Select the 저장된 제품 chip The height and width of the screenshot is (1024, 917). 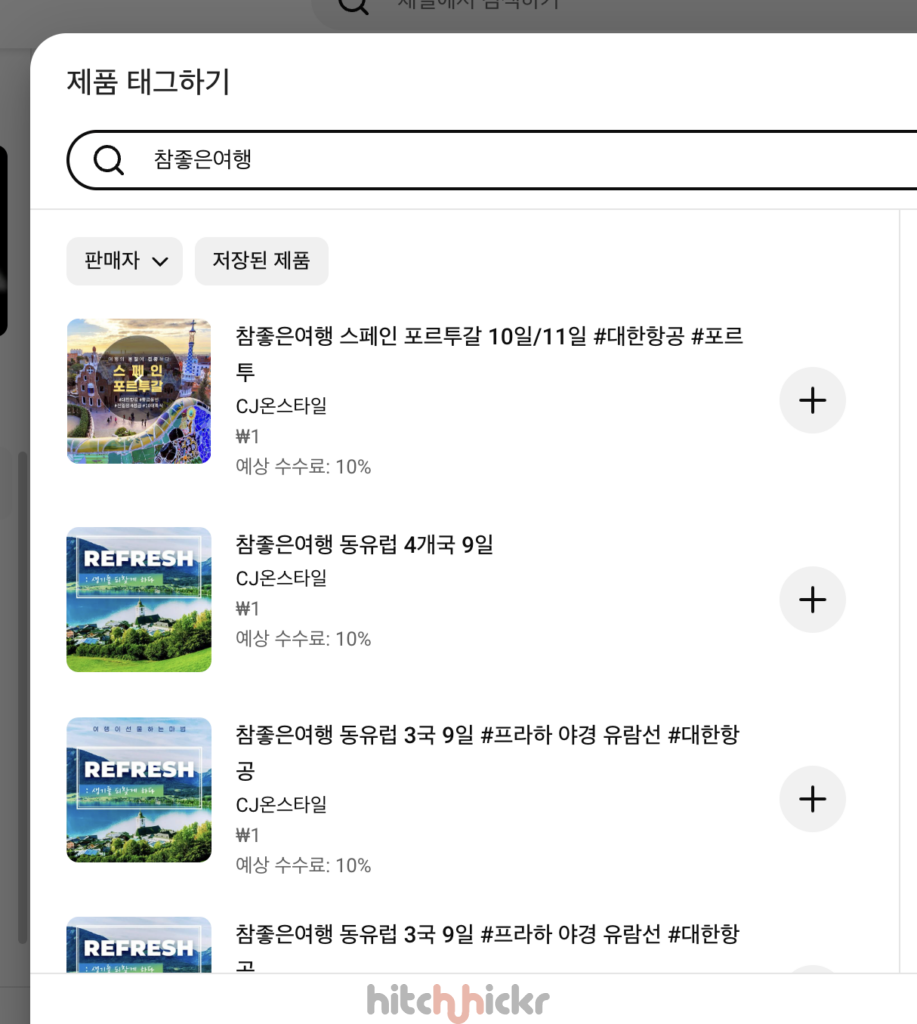pos(261,261)
